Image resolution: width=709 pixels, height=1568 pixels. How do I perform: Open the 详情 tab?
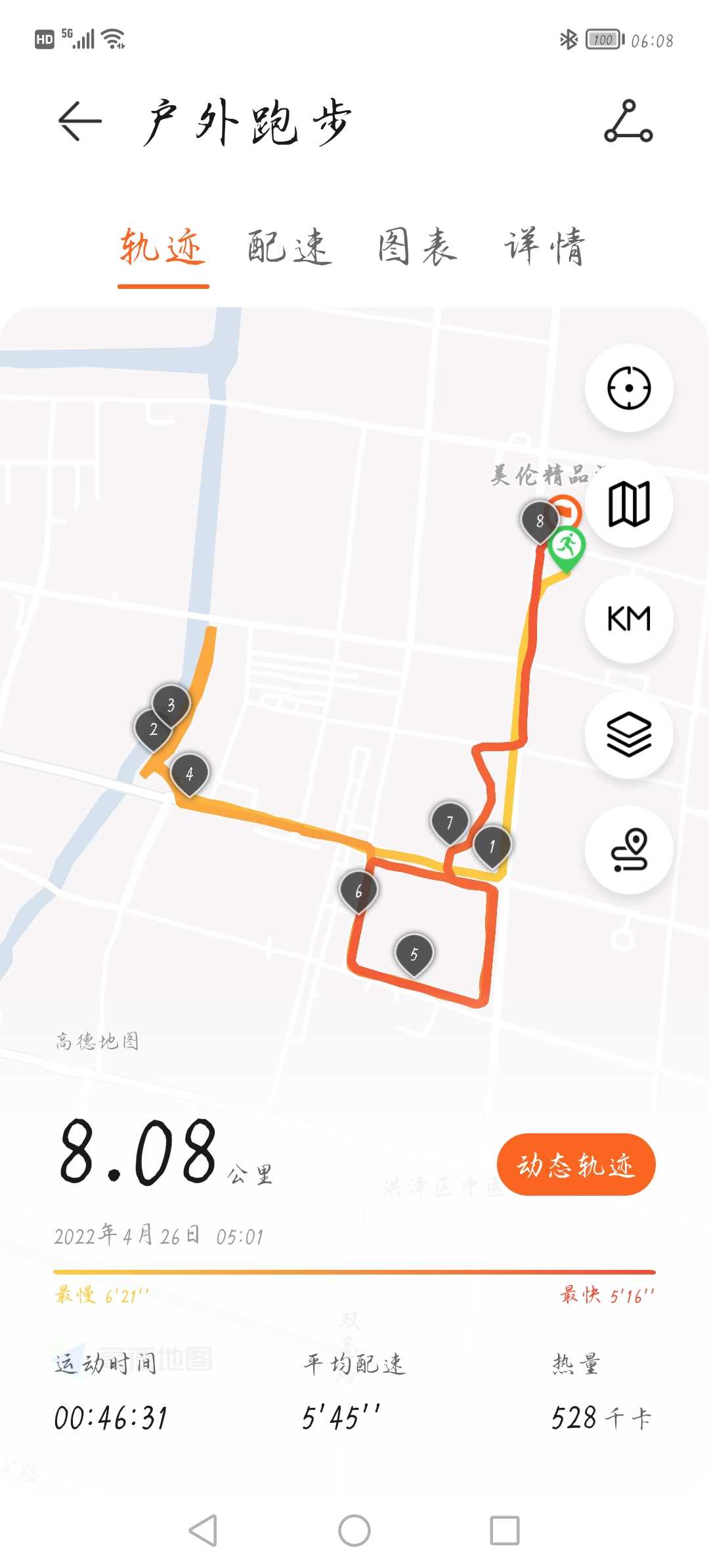(x=545, y=248)
